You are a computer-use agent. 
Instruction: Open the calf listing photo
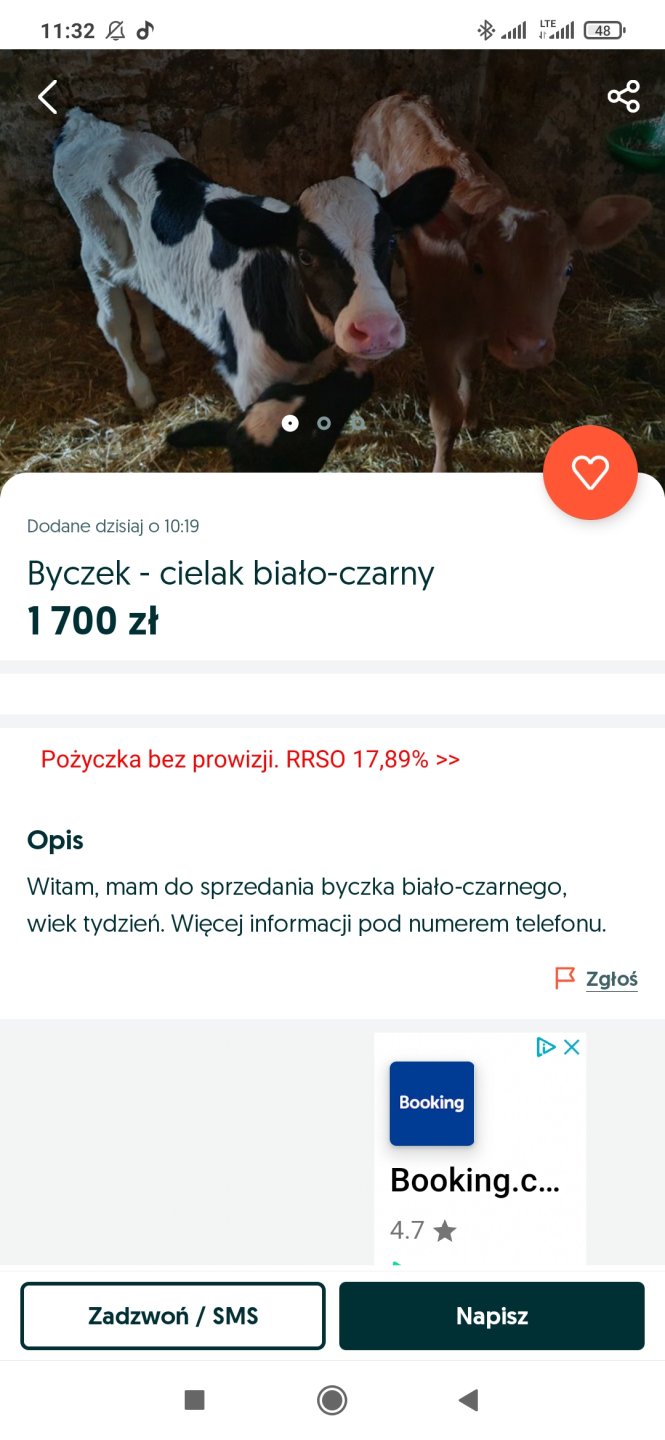coord(300,260)
